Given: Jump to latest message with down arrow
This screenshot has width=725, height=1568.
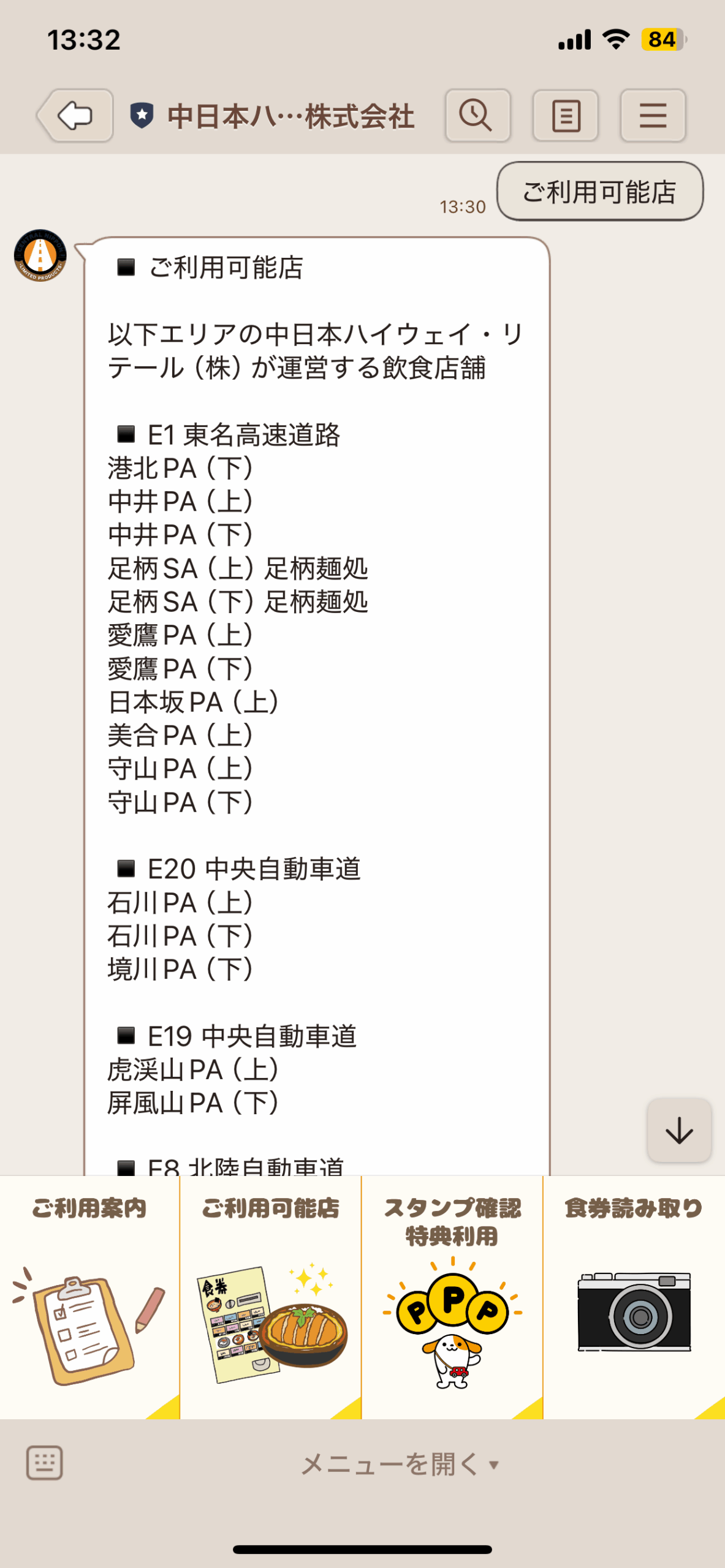Looking at the screenshot, I should coord(679,1130).
